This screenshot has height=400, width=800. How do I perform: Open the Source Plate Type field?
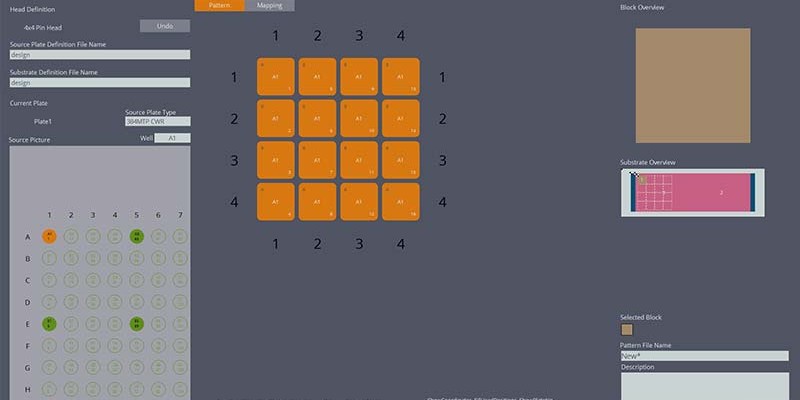156,121
